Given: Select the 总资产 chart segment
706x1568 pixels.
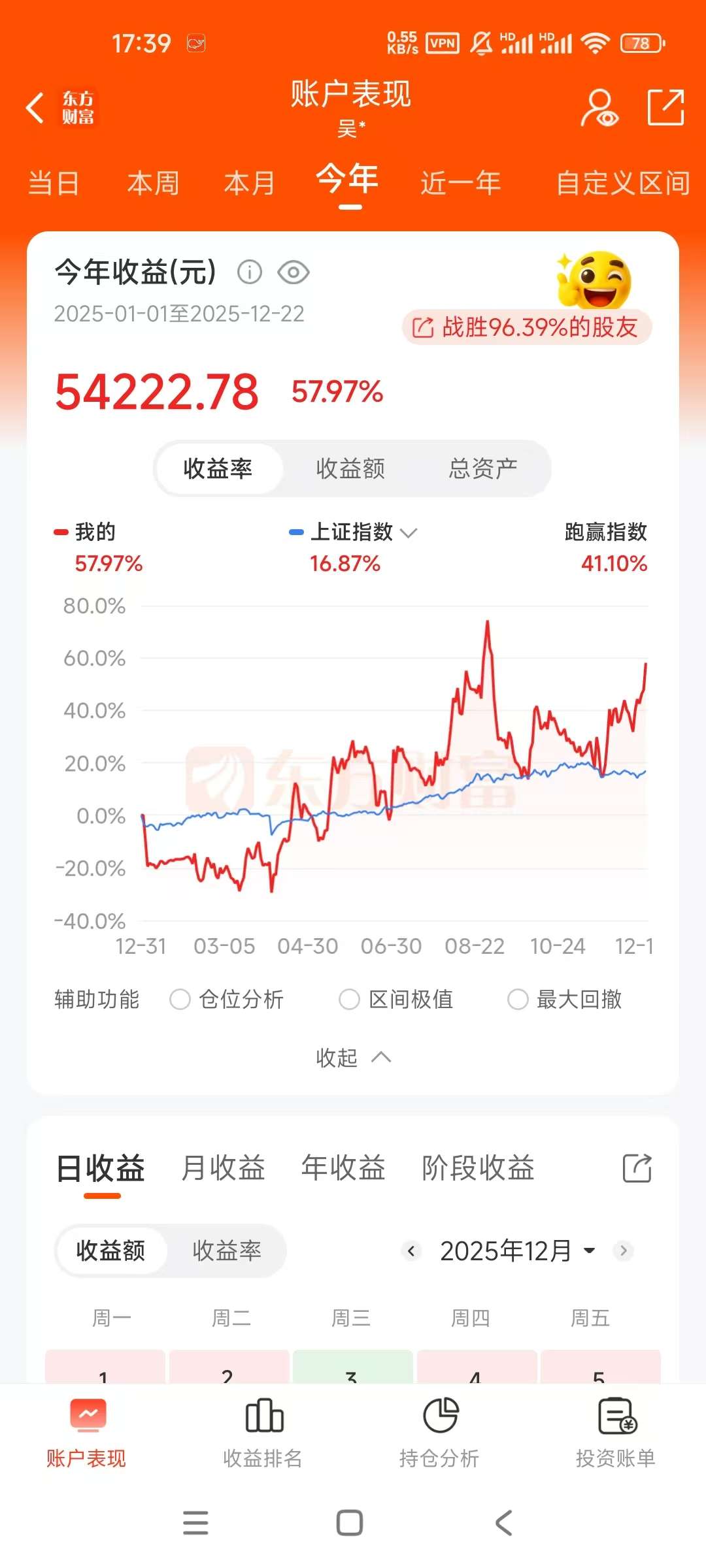Looking at the screenshot, I should coord(483,468).
